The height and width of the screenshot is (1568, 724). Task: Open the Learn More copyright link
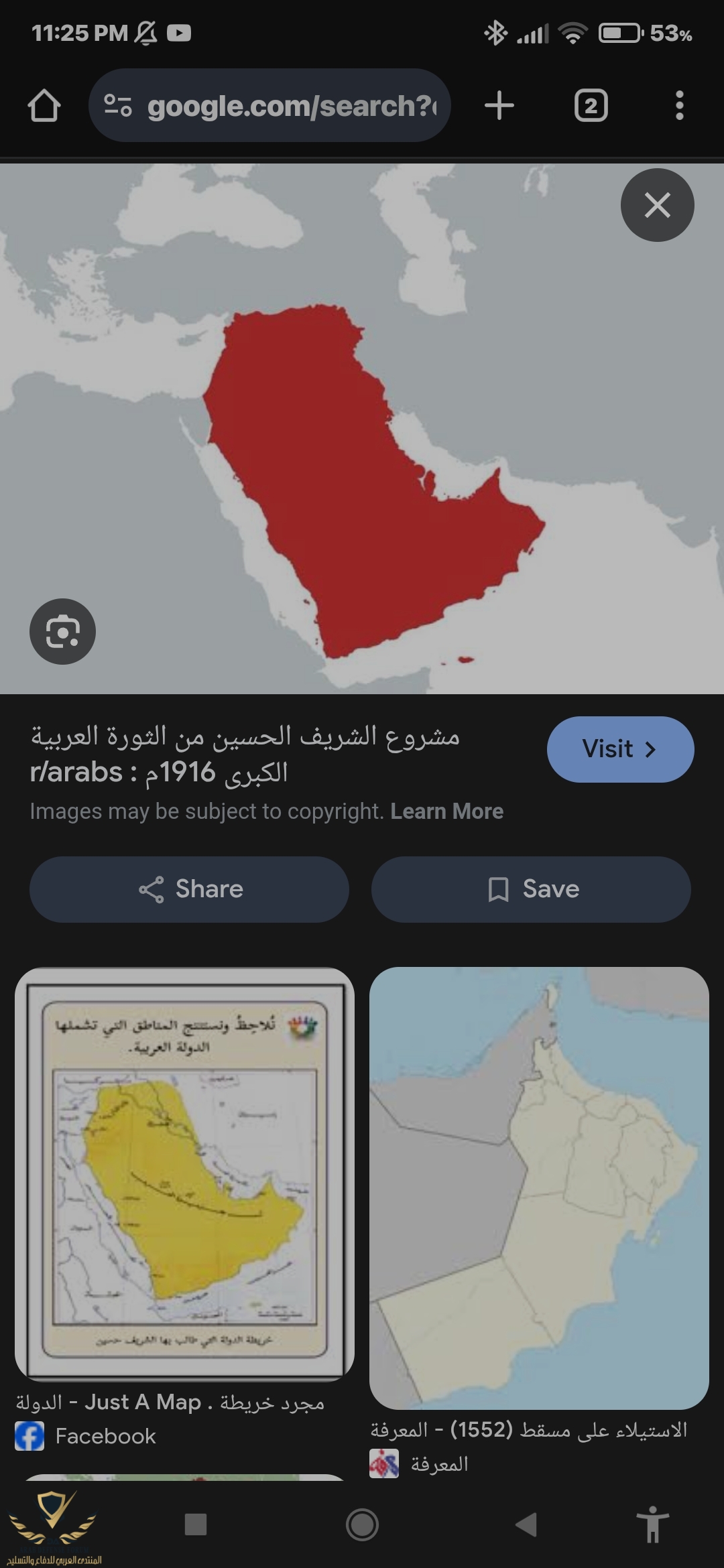446,811
